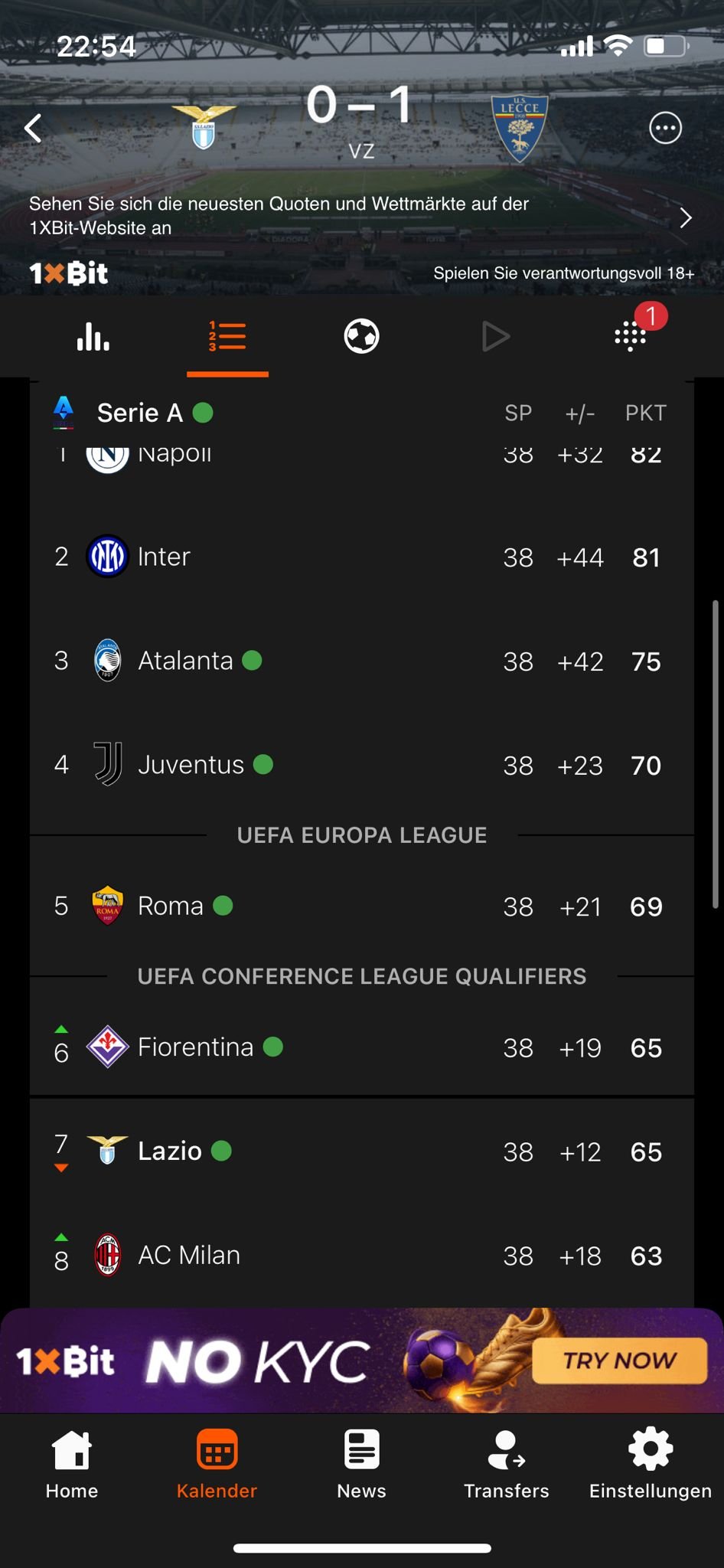Select the Kalender tab
This screenshot has height=1568, width=724.
click(x=217, y=1465)
